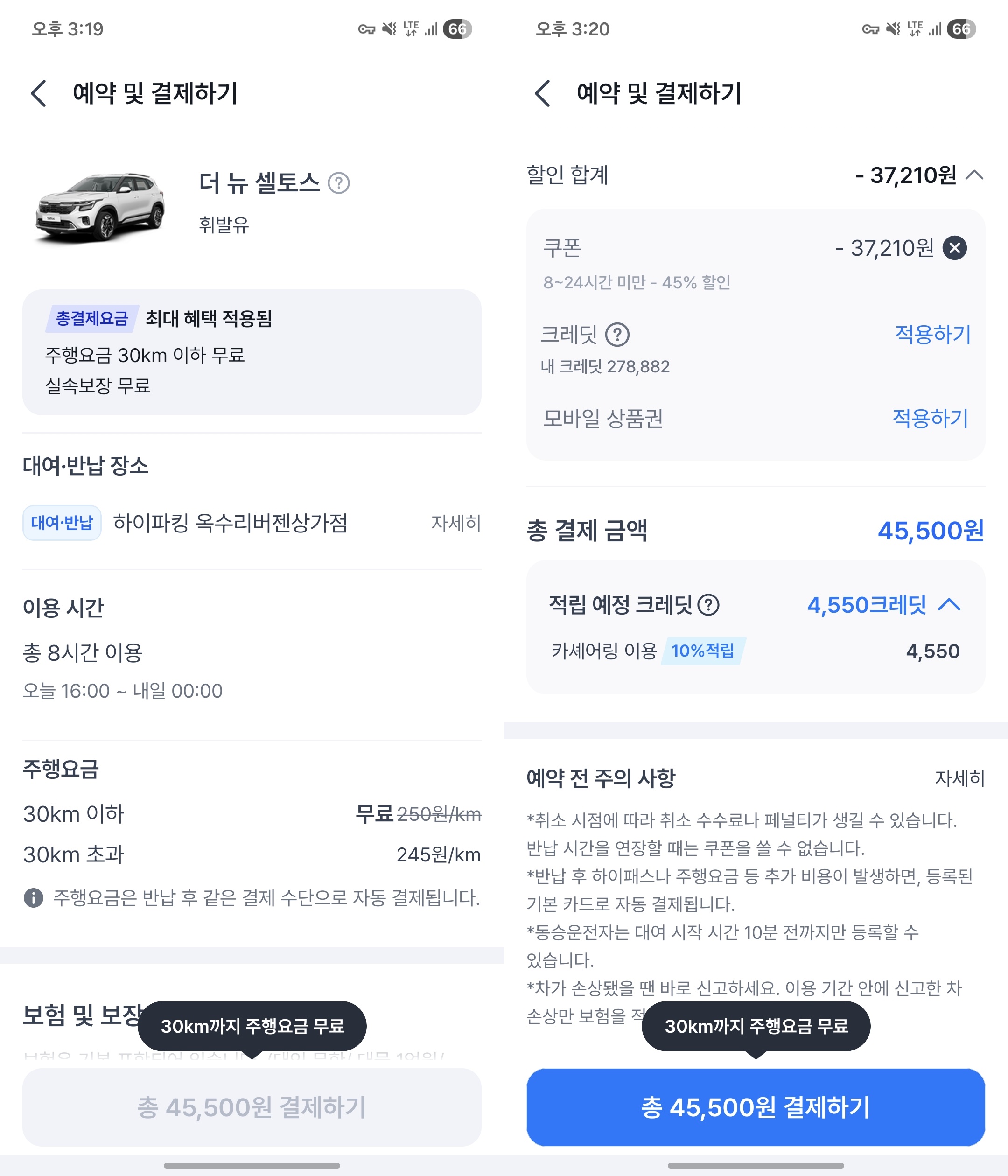Open 자세히 for 예약 전 주의 사항

tap(959, 778)
